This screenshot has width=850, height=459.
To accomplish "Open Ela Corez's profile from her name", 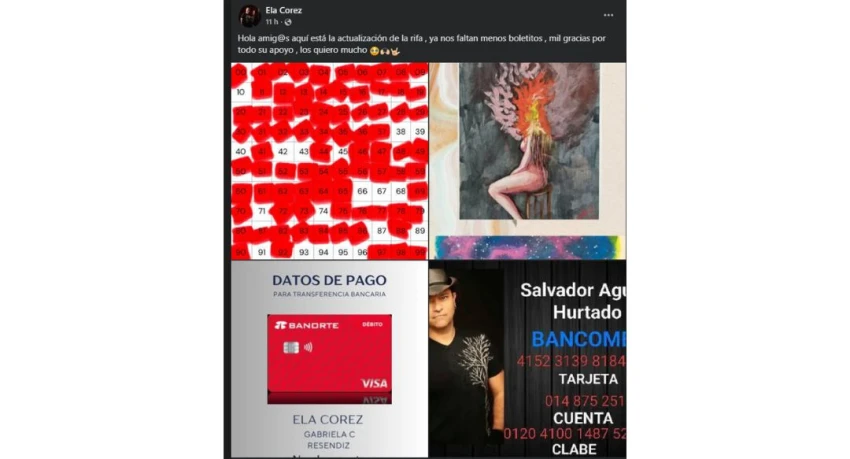I will (x=284, y=10).
